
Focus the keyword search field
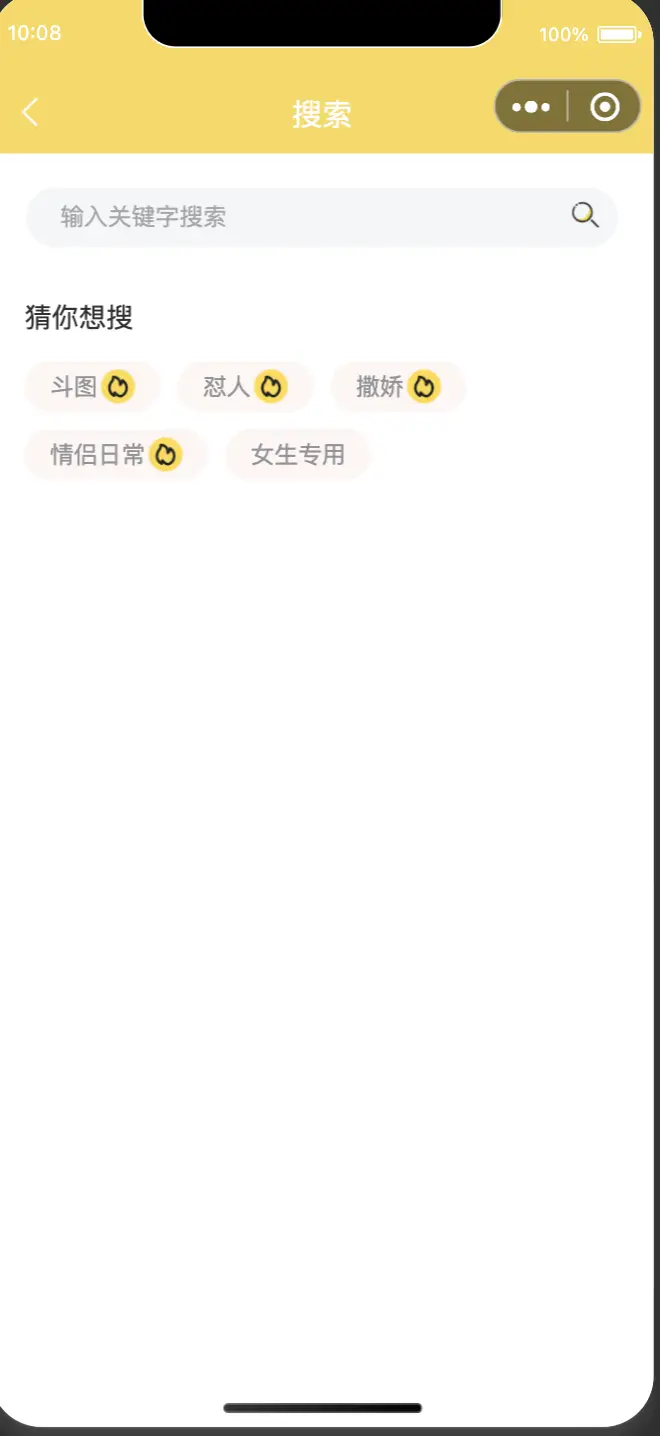click(300, 217)
